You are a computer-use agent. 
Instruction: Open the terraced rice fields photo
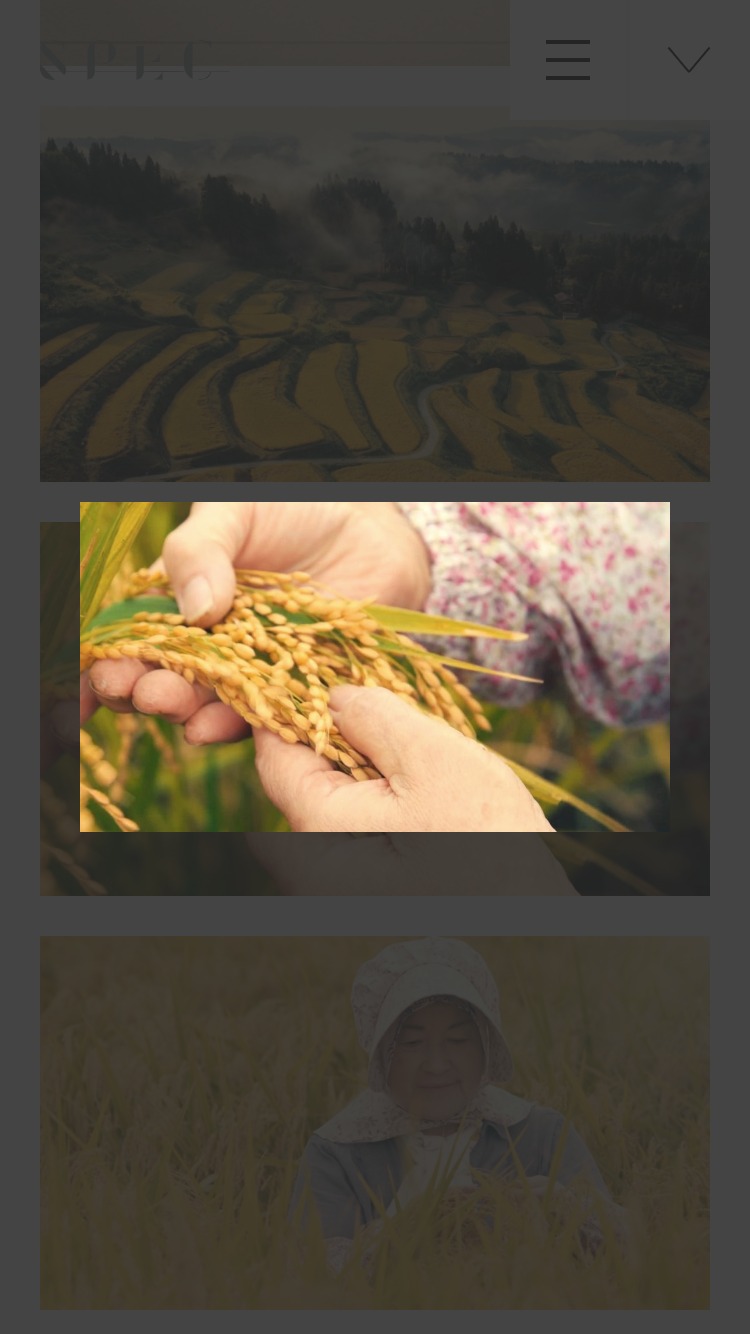click(375, 301)
